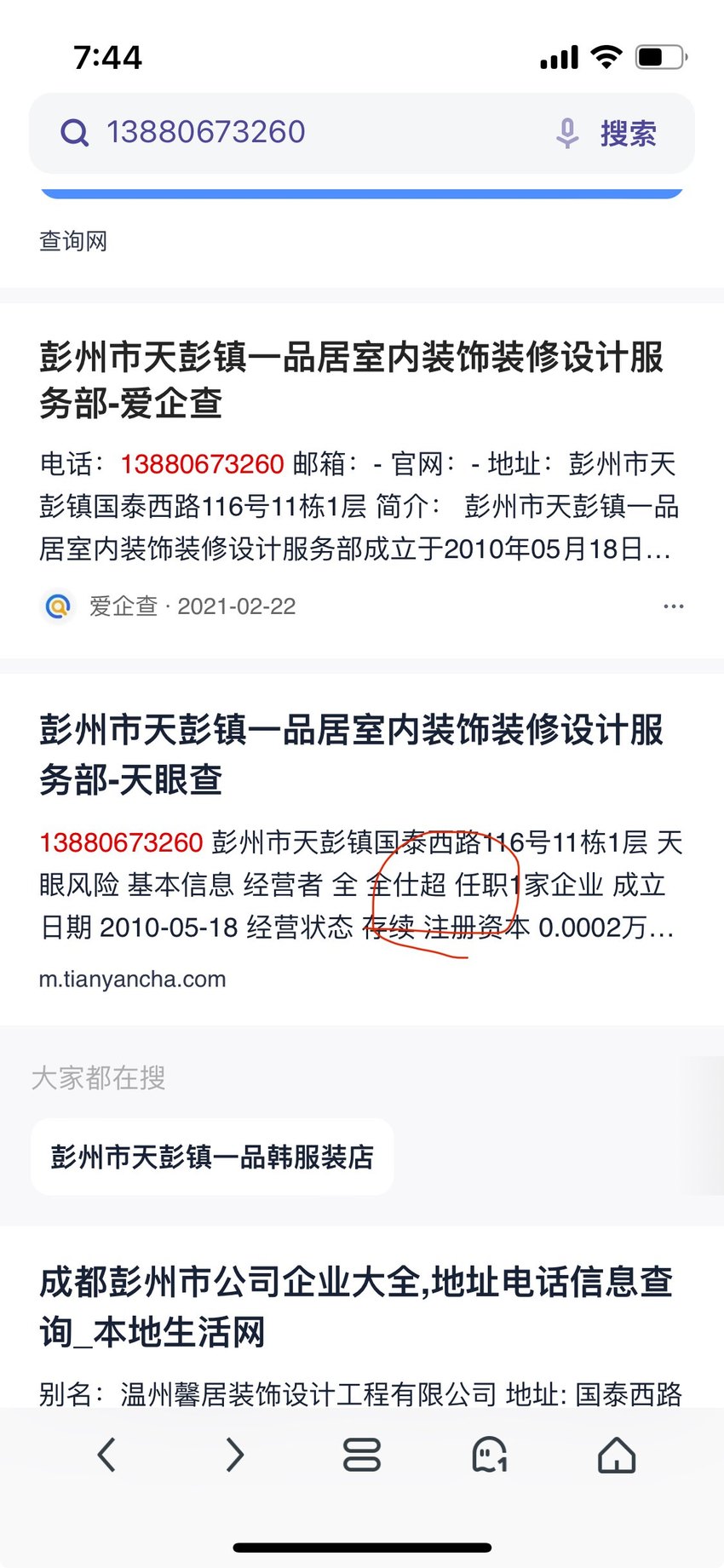Open the 天眼查 result for 一品居室内装饰
This screenshot has height=1568, width=724.
351,755
